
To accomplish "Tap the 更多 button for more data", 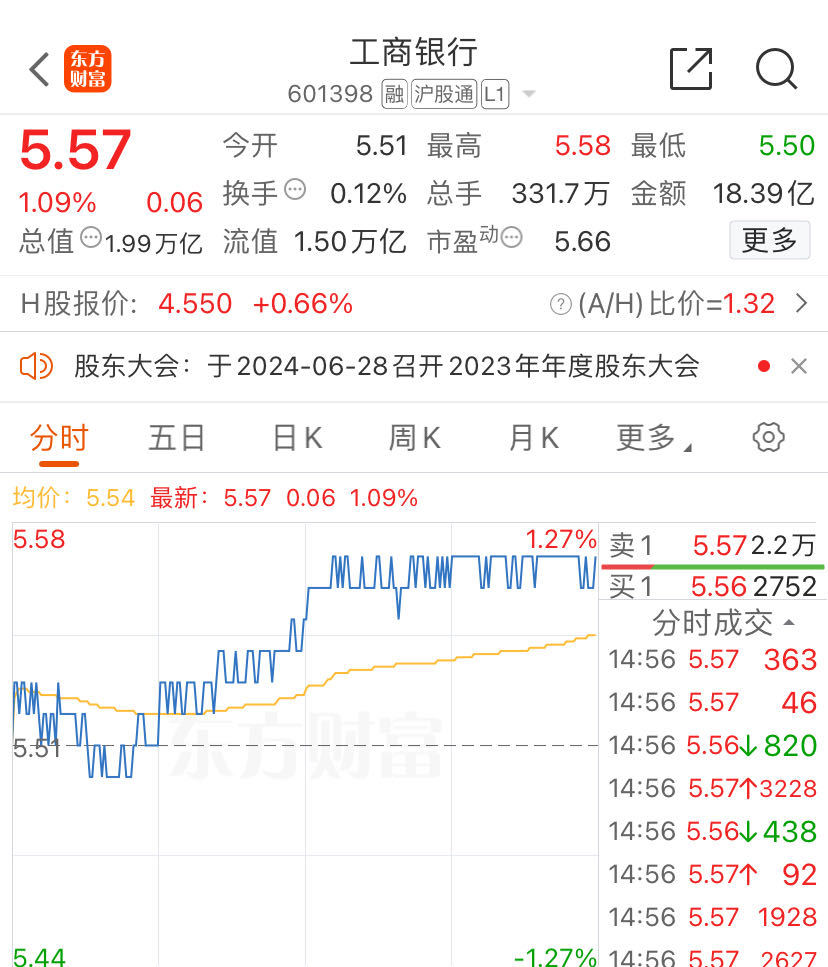I will click(x=769, y=240).
